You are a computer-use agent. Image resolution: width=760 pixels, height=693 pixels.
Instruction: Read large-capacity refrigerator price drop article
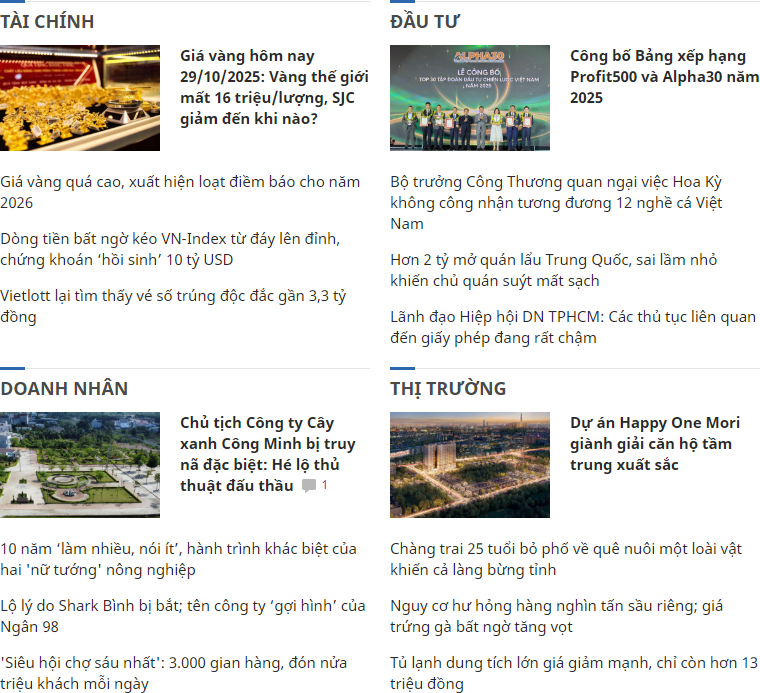point(573,673)
